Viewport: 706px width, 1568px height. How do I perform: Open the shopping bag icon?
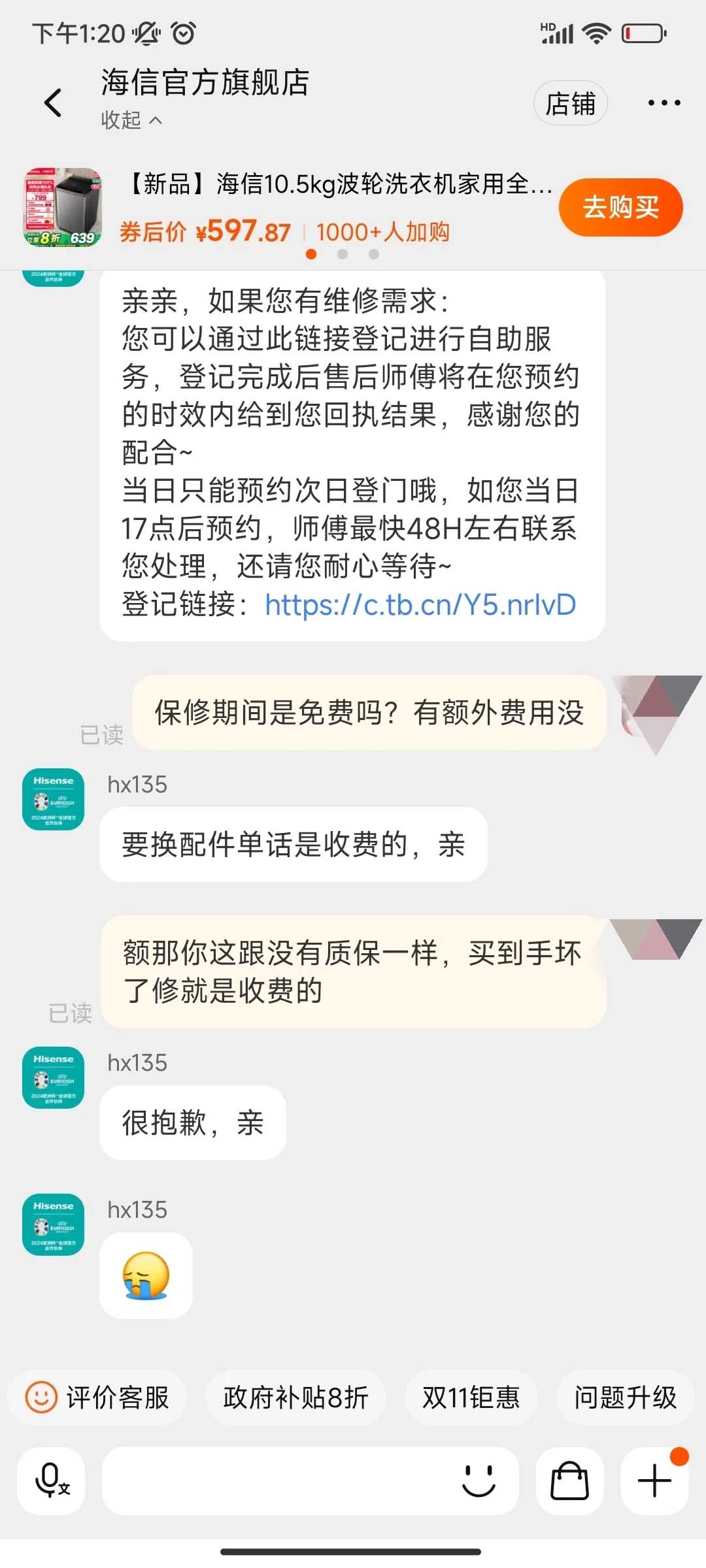(x=569, y=1480)
